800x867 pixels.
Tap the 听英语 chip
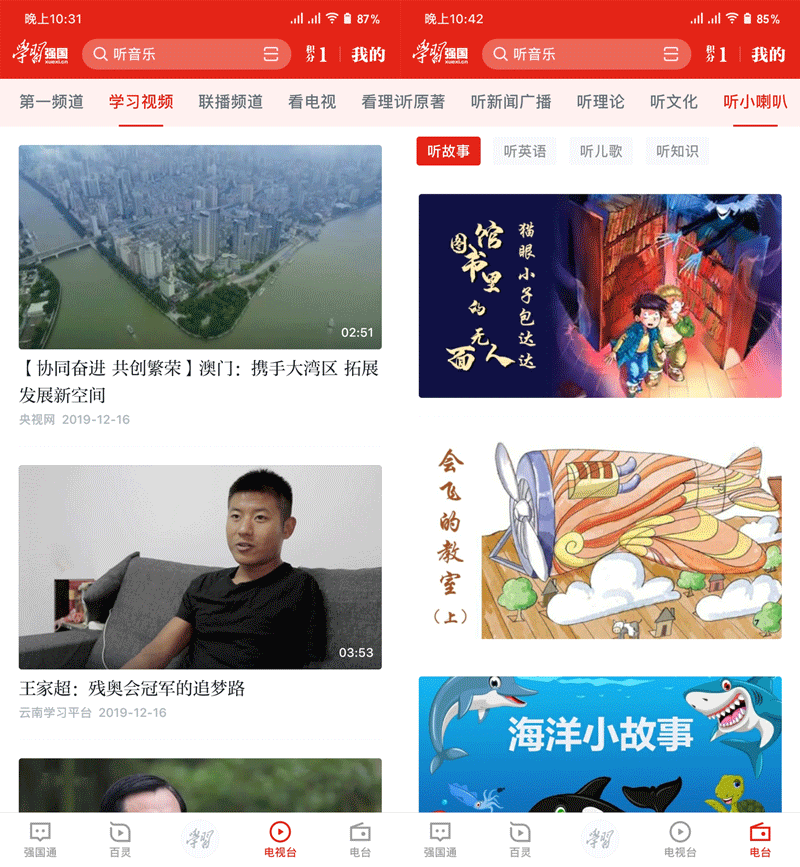click(525, 151)
